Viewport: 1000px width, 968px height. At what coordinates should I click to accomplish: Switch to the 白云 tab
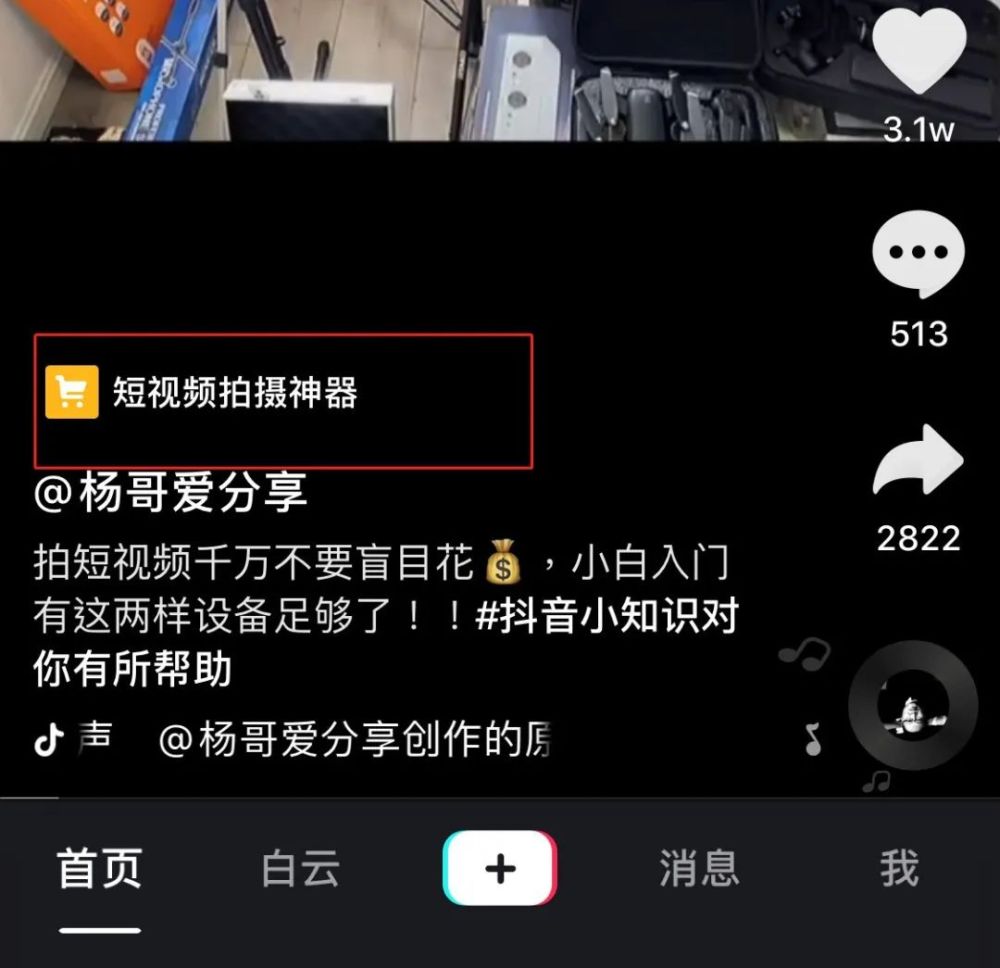300,868
